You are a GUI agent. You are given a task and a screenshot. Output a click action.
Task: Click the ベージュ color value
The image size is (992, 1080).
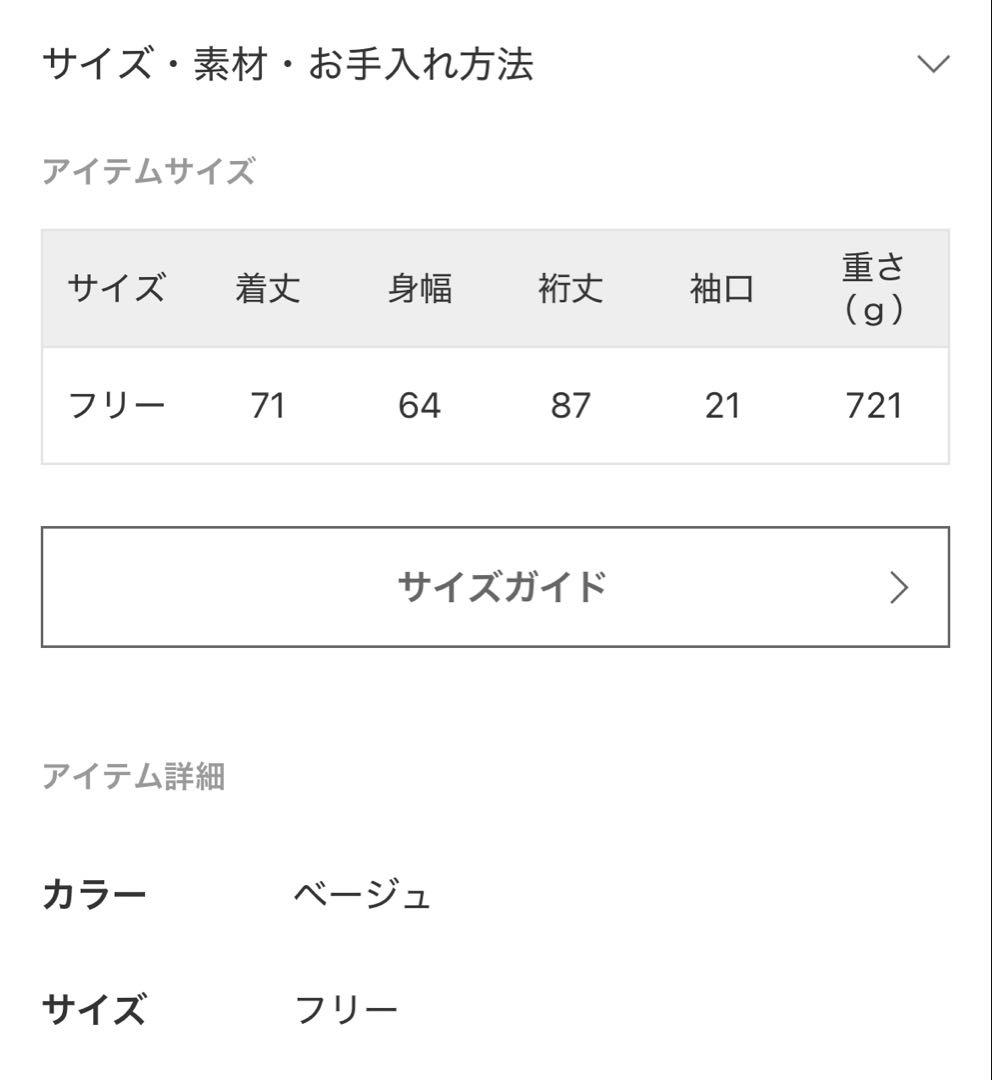[x=364, y=896]
